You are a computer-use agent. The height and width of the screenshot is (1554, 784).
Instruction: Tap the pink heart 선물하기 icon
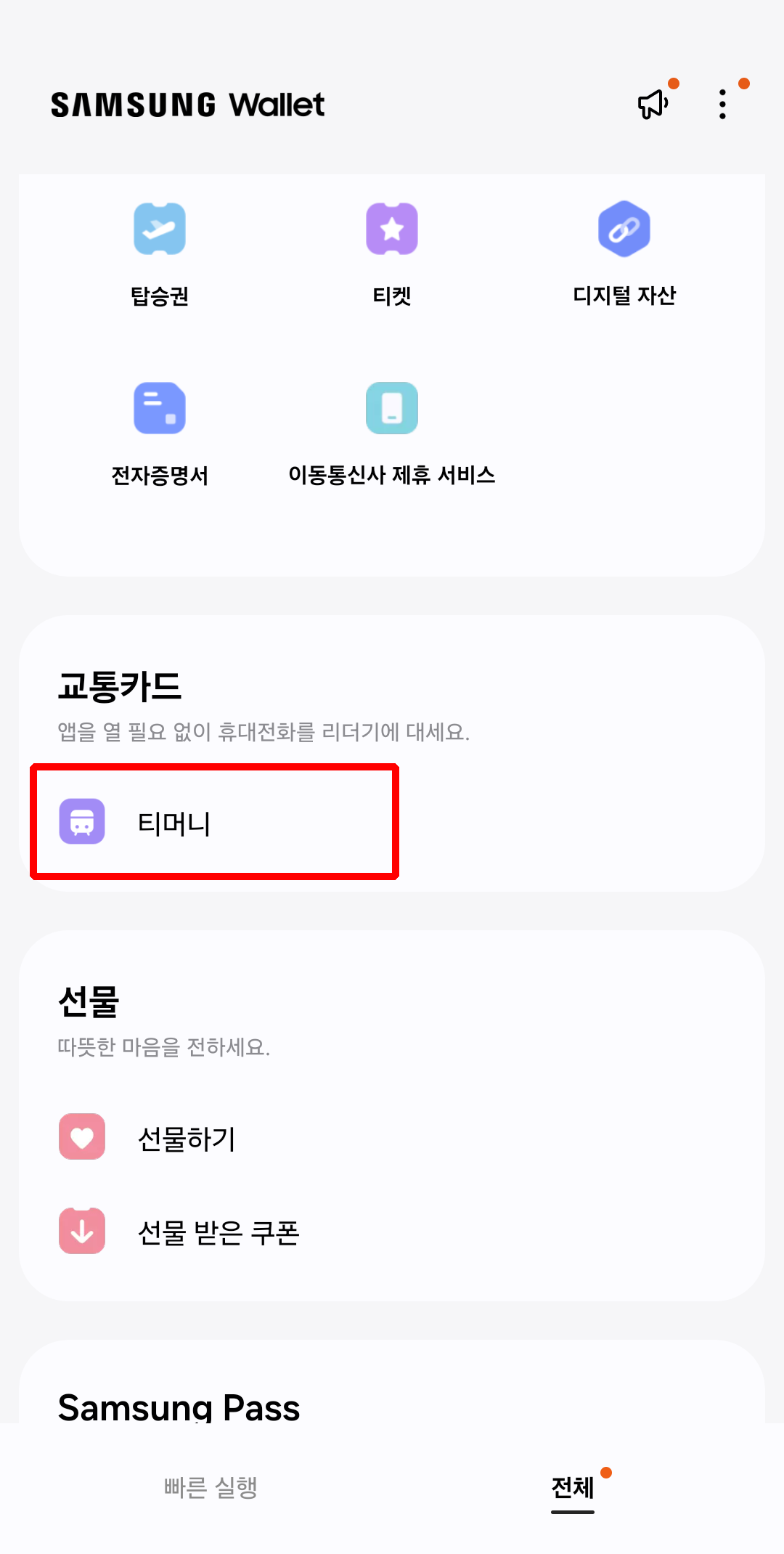pyautogui.click(x=81, y=1136)
